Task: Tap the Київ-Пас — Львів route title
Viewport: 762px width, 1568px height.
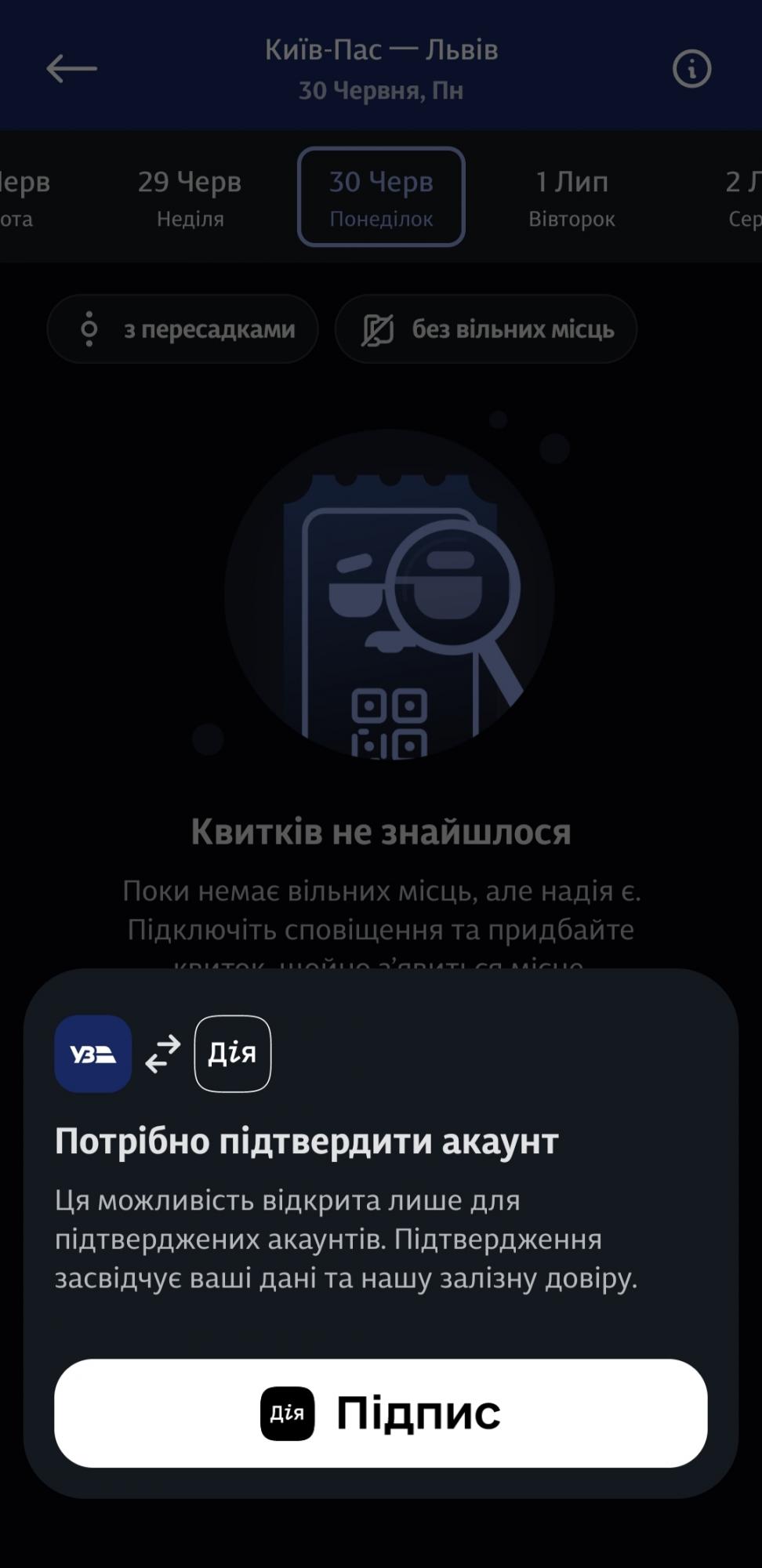Action: (x=381, y=49)
